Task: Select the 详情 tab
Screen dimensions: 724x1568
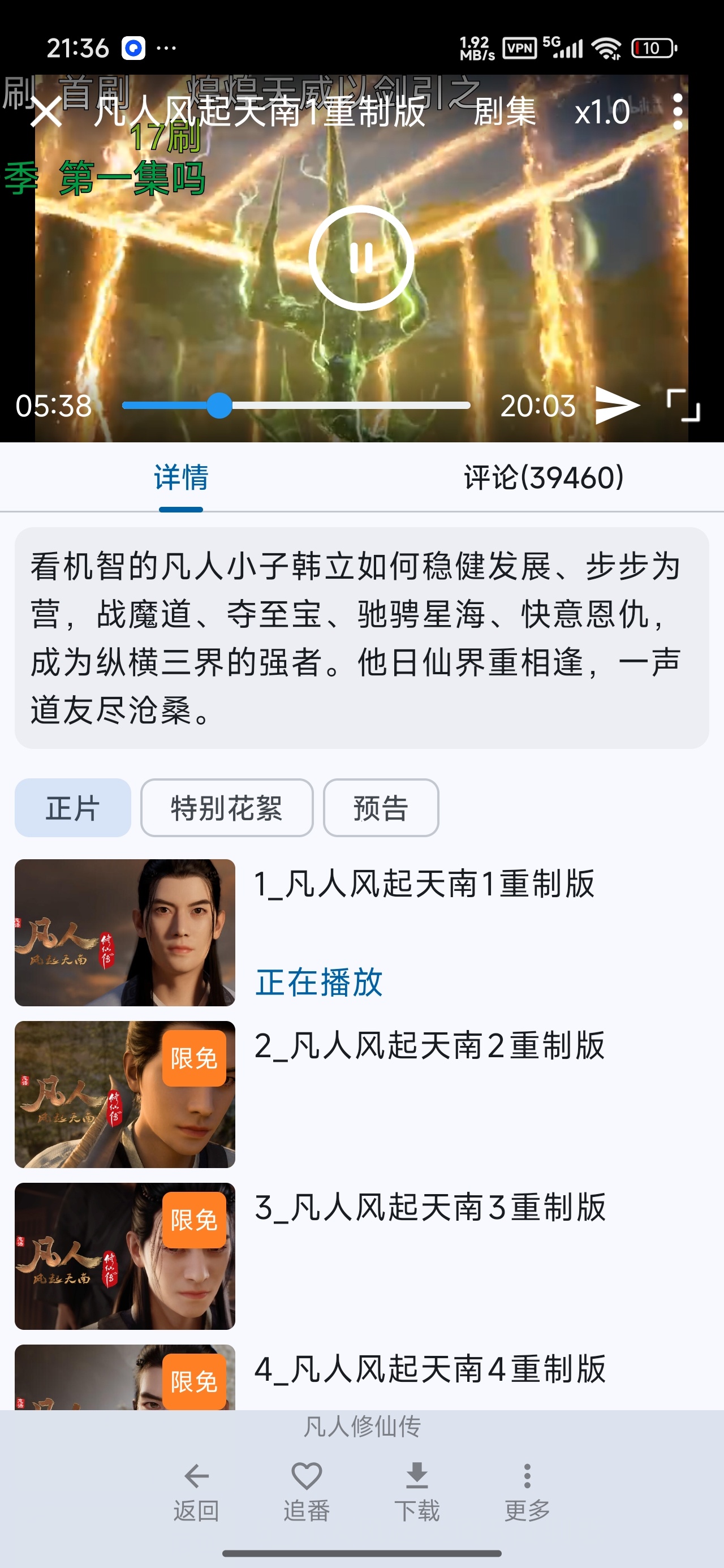Action: (181, 477)
